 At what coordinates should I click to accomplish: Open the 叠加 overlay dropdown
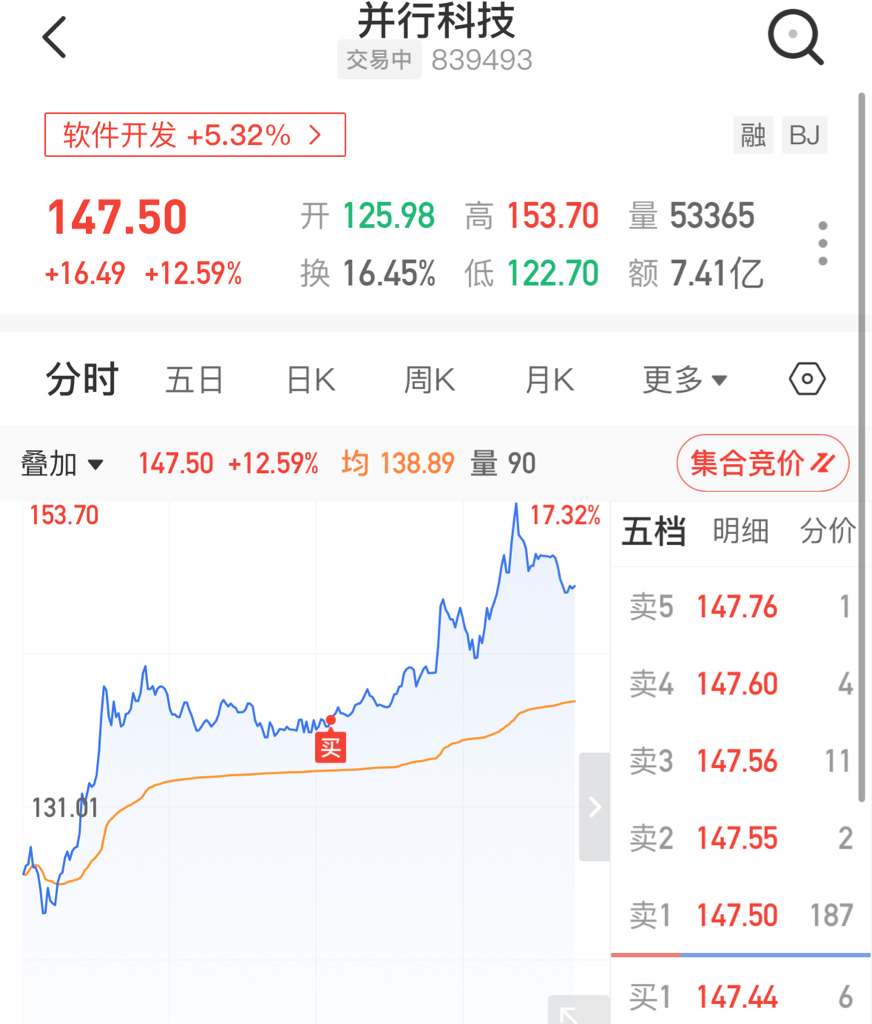tap(62, 463)
